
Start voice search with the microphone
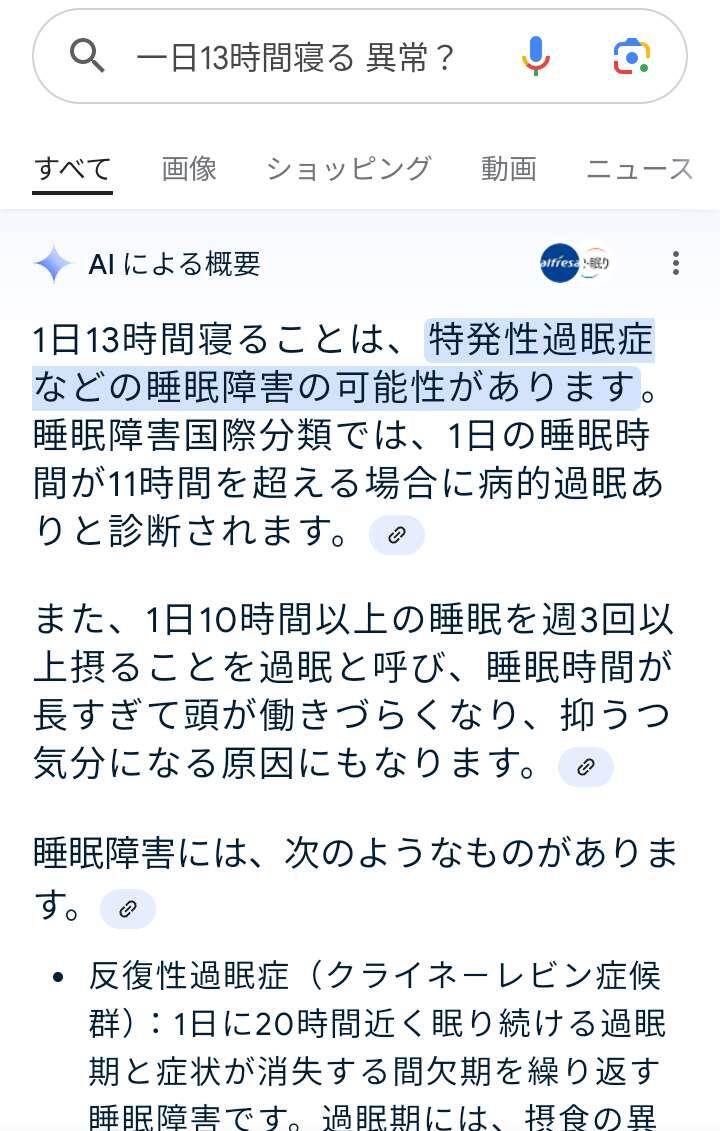coord(536,57)
